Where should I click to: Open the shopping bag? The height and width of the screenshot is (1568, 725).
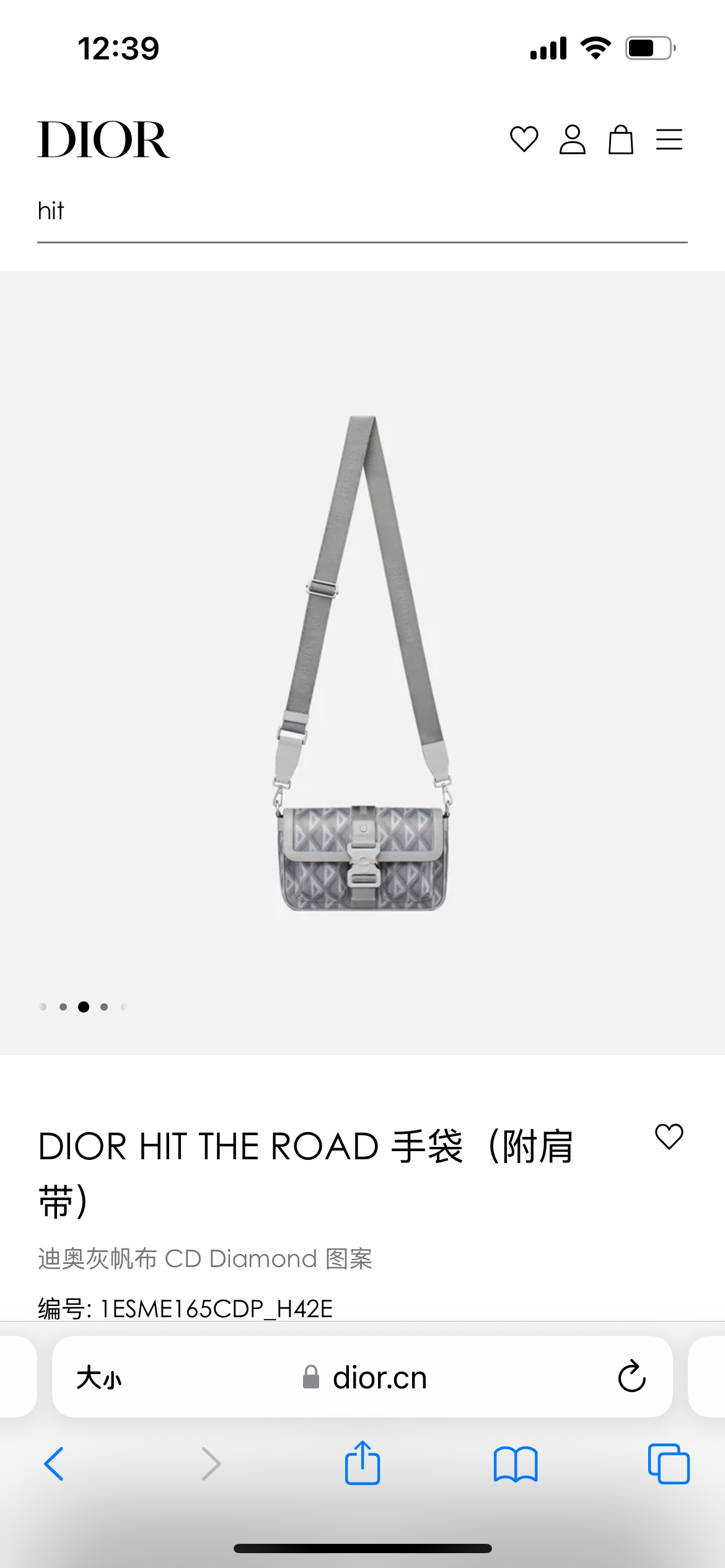(x=620, y=139)
